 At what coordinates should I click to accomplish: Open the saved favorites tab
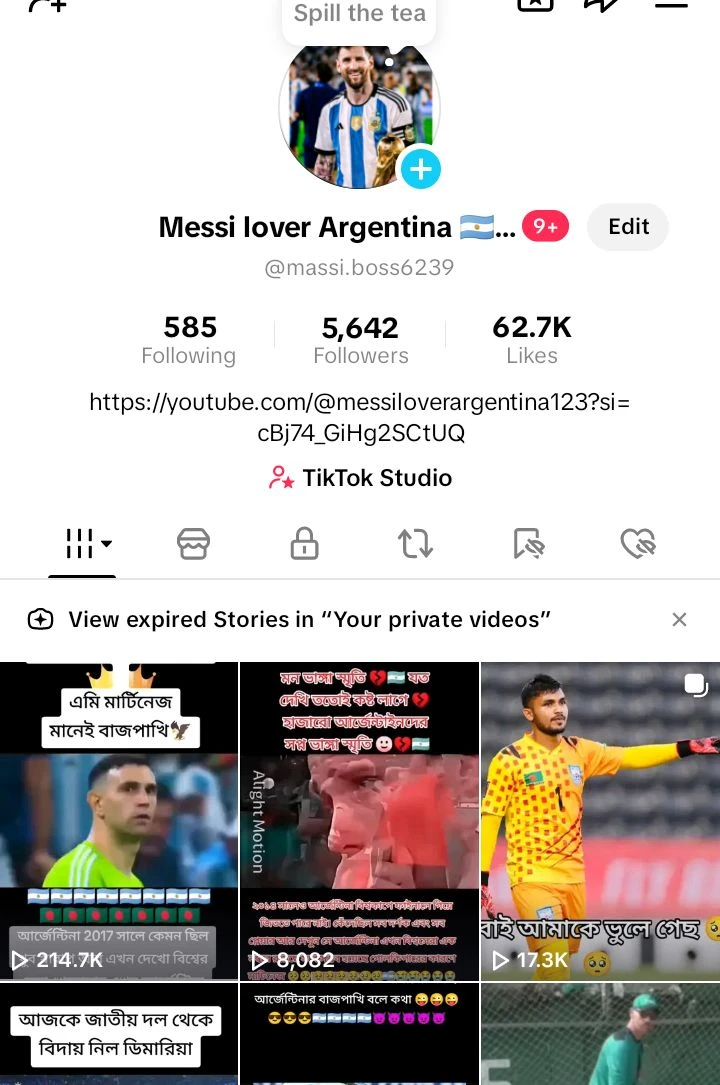pos(527,544)
